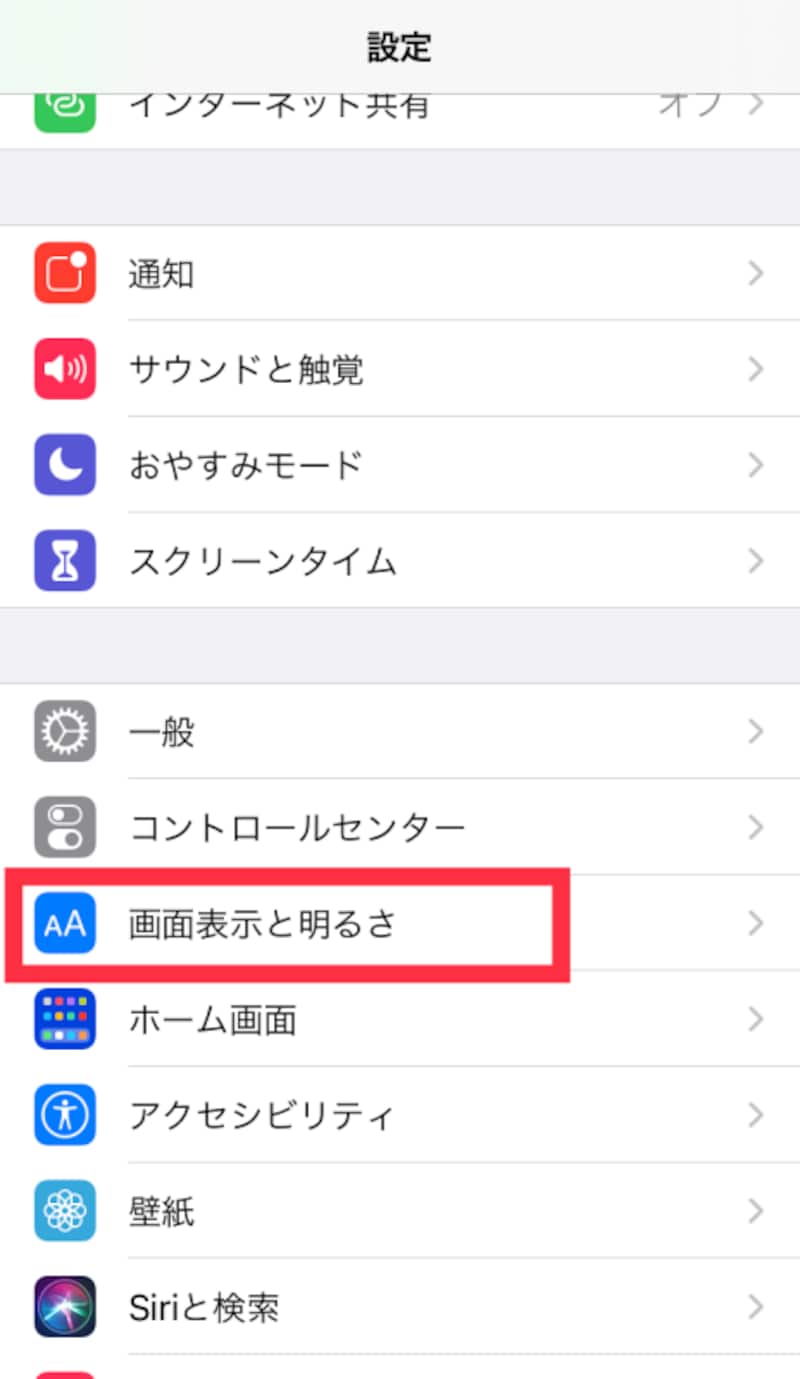Open 一般 settings
Image resolution: width=800 pixels, height=1379 pixels.
tap(400, 732)
